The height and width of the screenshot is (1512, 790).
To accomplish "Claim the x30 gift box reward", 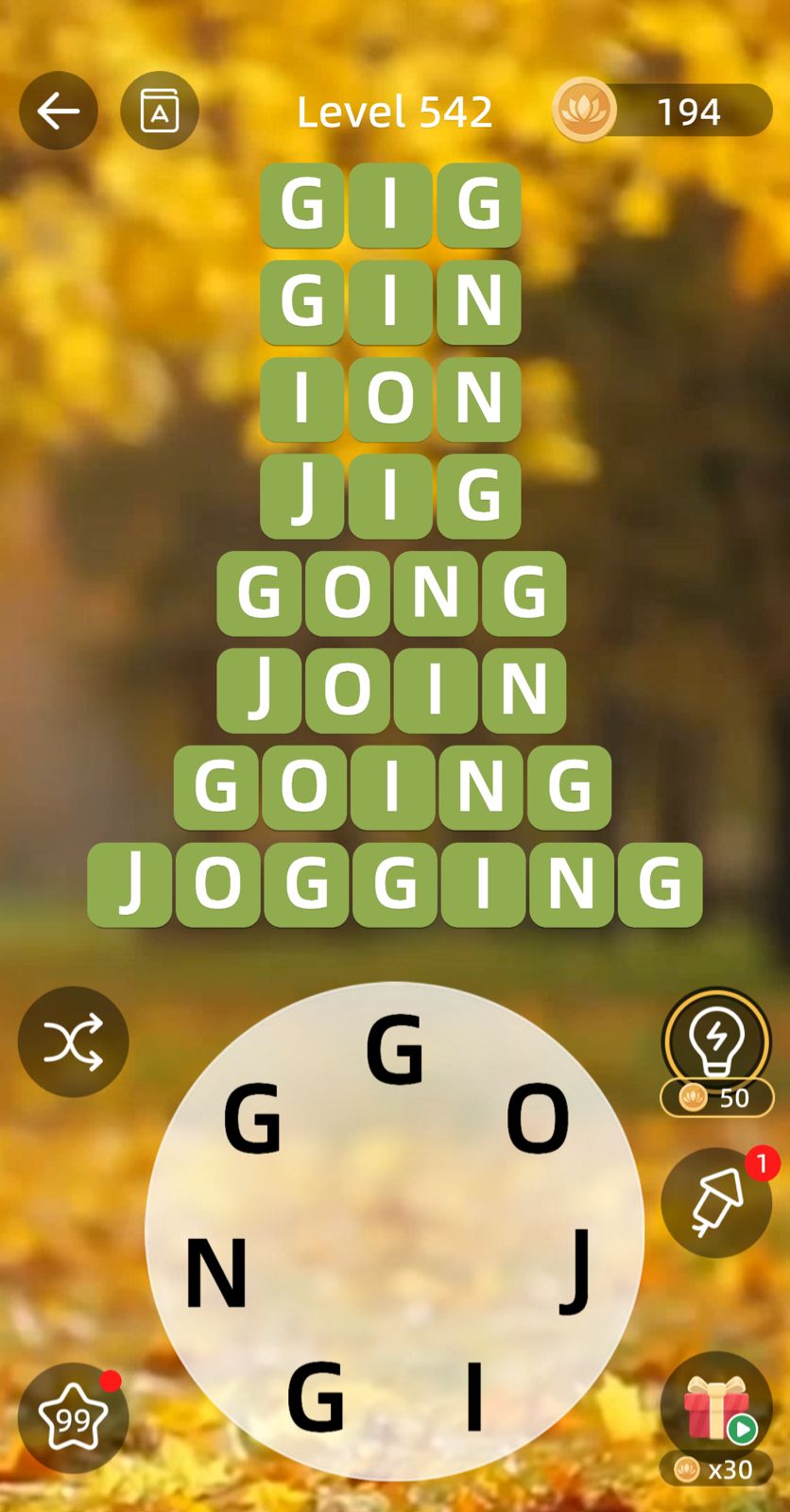I will click(x=716, y=1410).
